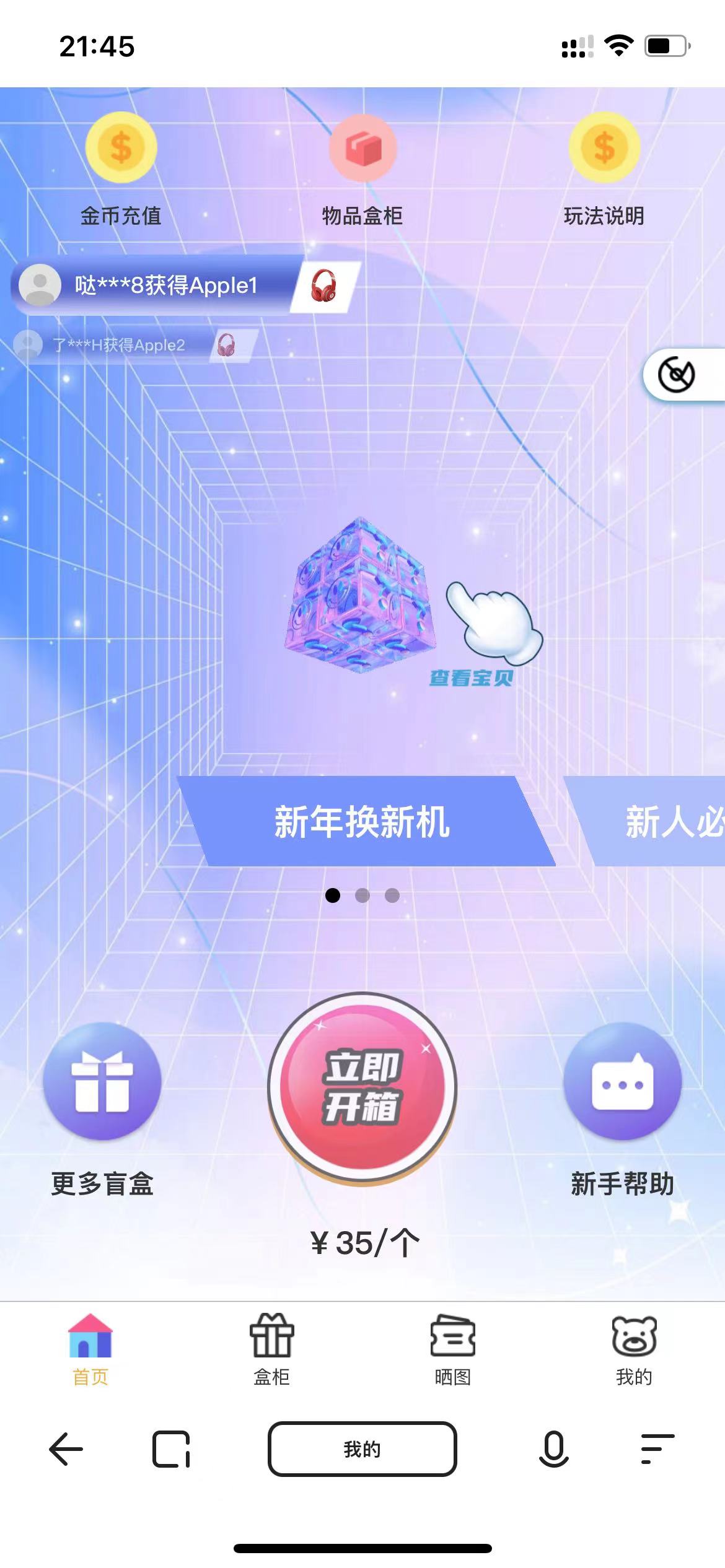Go back with the browser back arrow
The image size is (725, 1568).
pyautogui.click(x=66, y=1449)
